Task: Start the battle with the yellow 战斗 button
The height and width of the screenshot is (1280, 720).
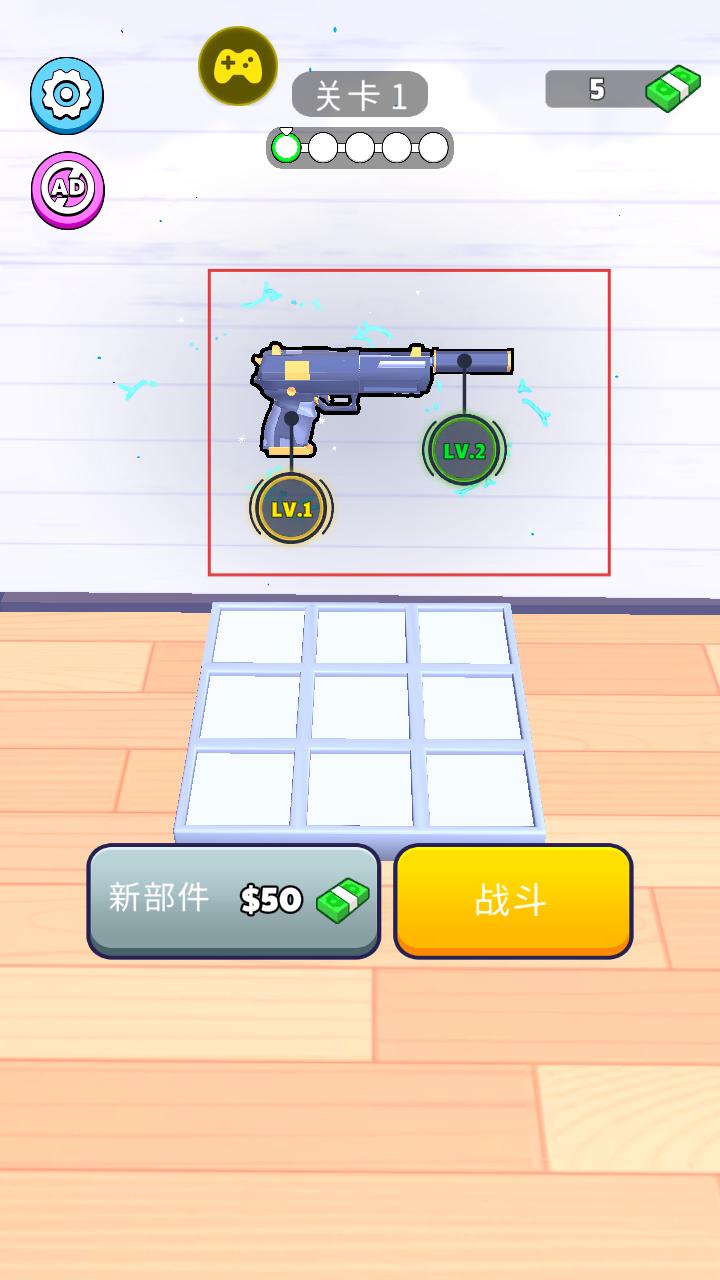Action: [x=513, y=900]
